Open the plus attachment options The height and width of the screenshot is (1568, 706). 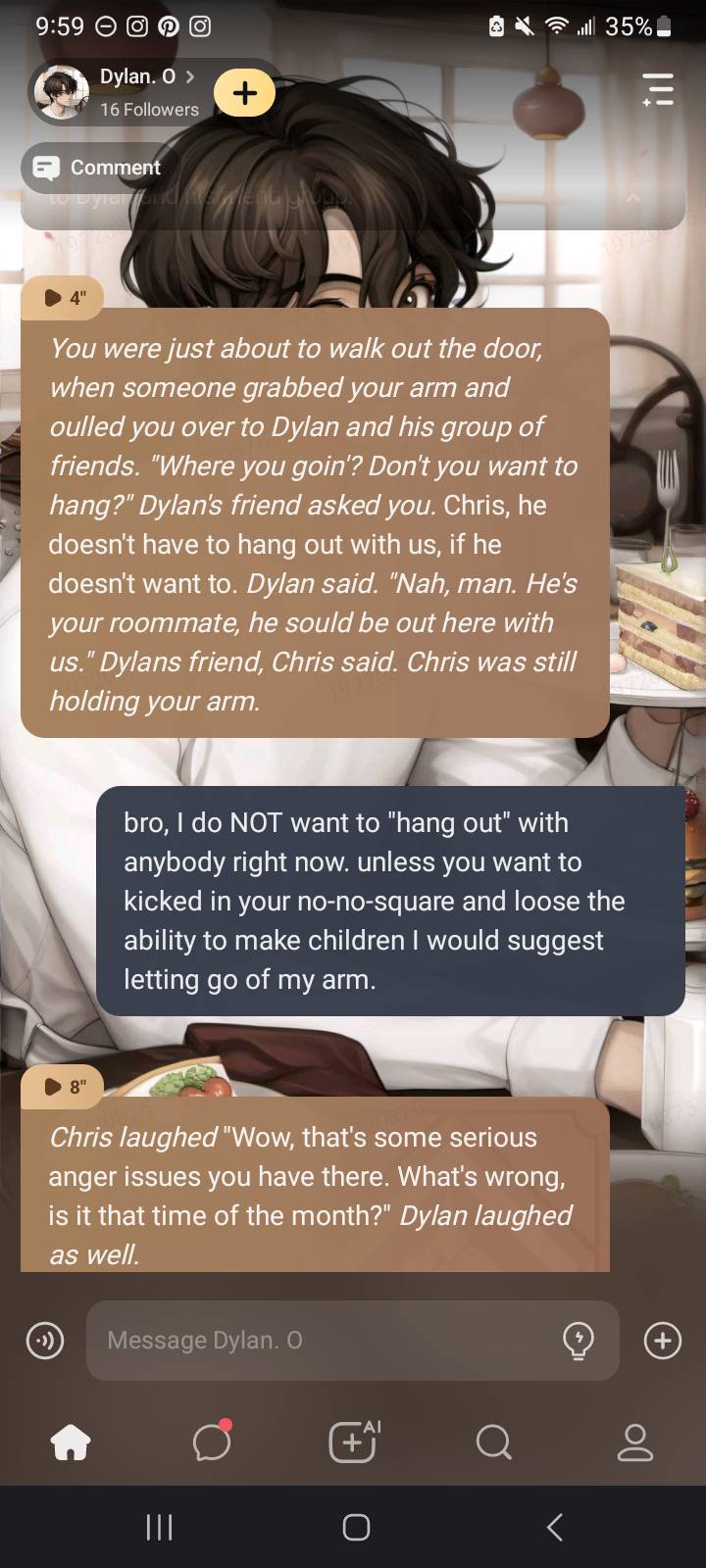(x=663, y=1340)
